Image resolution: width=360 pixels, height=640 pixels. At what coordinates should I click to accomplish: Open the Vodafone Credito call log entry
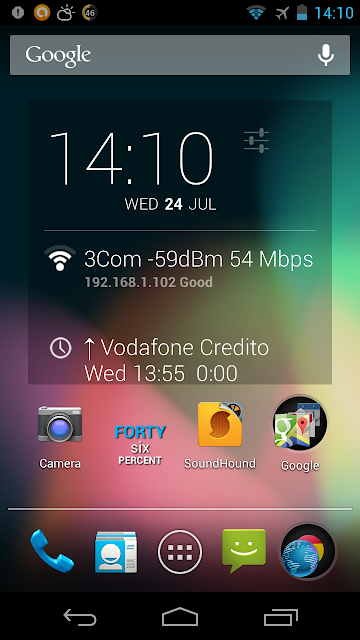point(180,361)
